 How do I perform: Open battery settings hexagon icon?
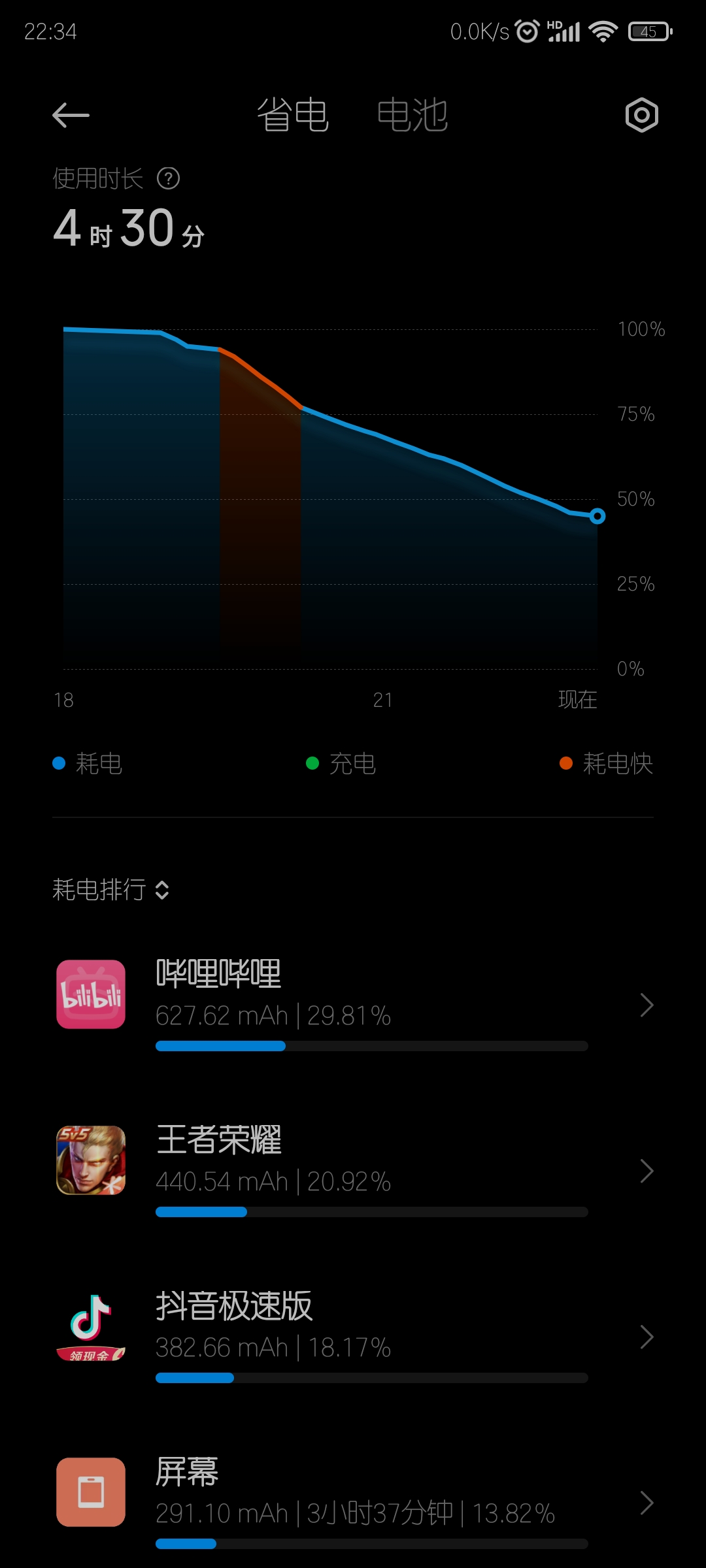pos(641,116)
